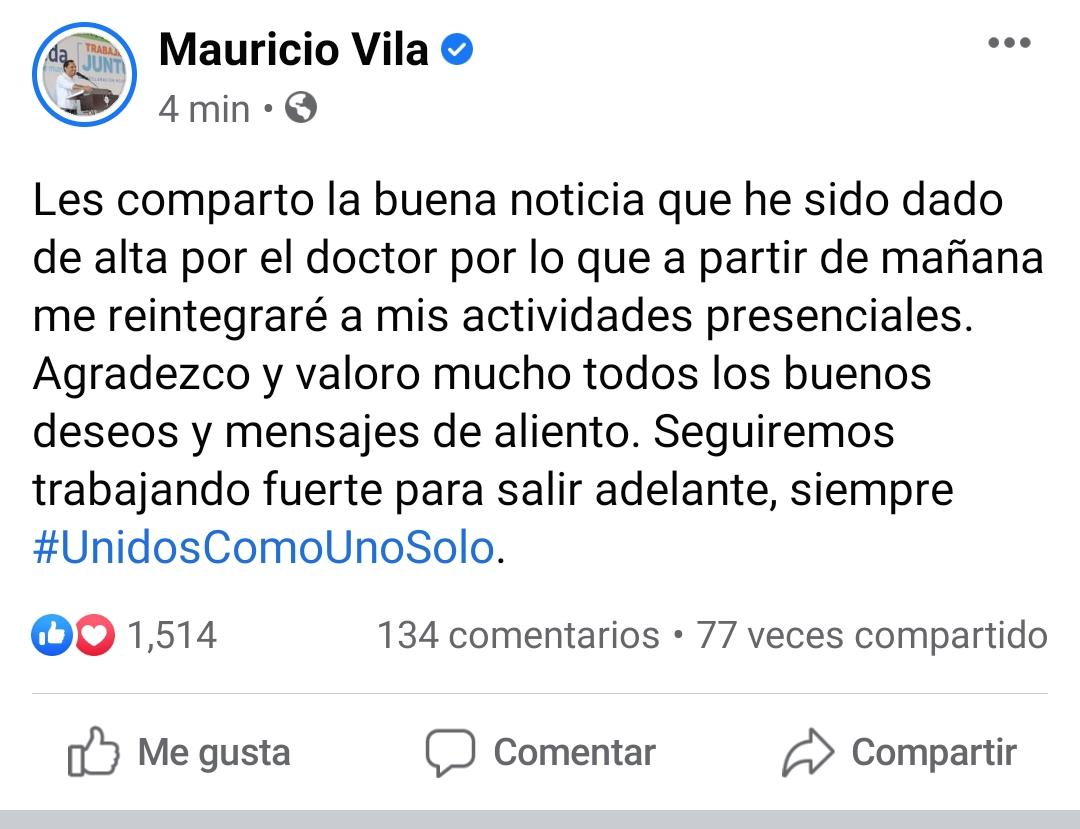Open the #UnidosComoUnoSolo hashtag
Image resolution: width=1080 pixels, height=829 pixels.
tap(264, 549)
